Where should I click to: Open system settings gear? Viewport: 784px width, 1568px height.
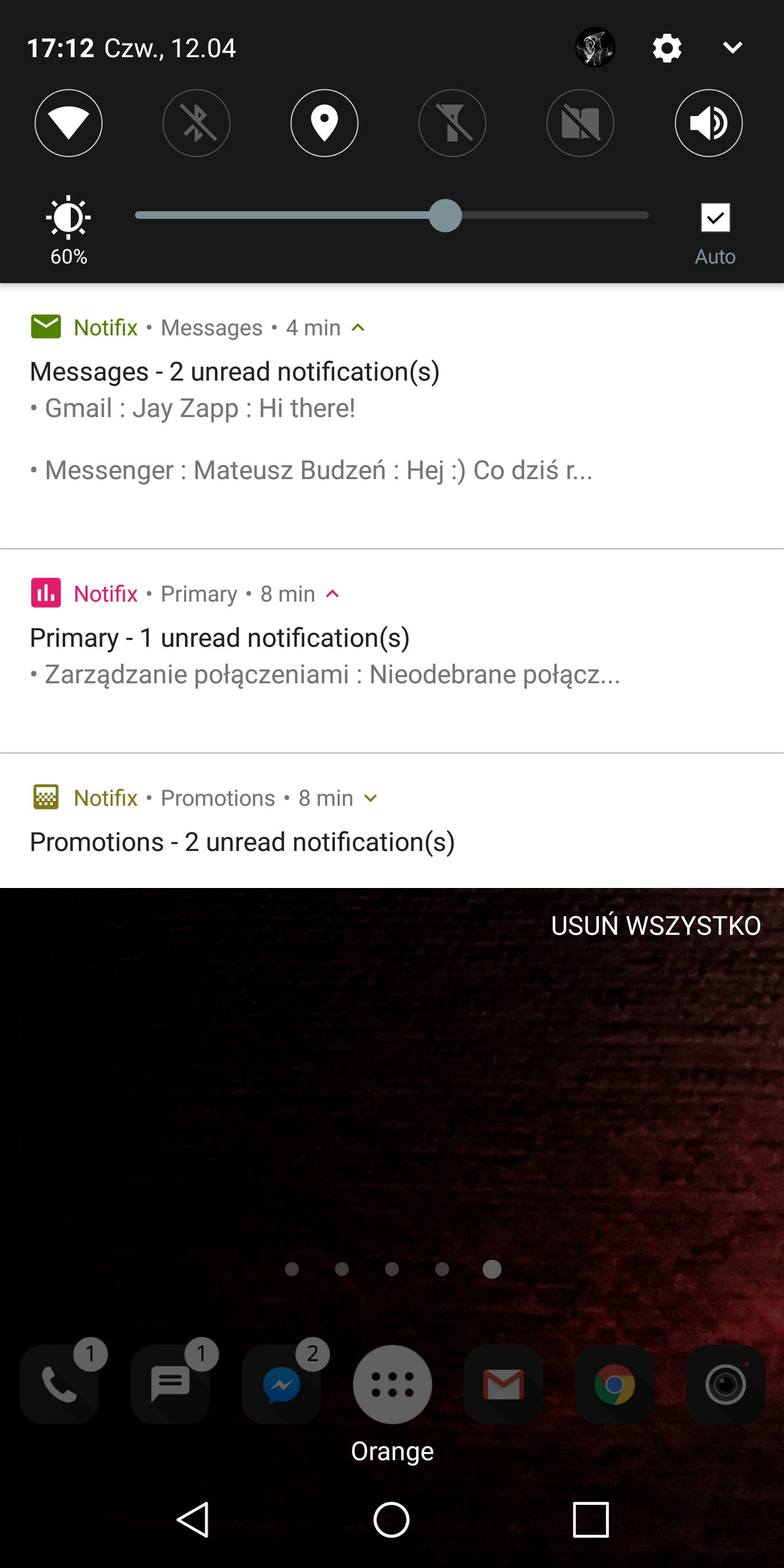pos(667,47)
